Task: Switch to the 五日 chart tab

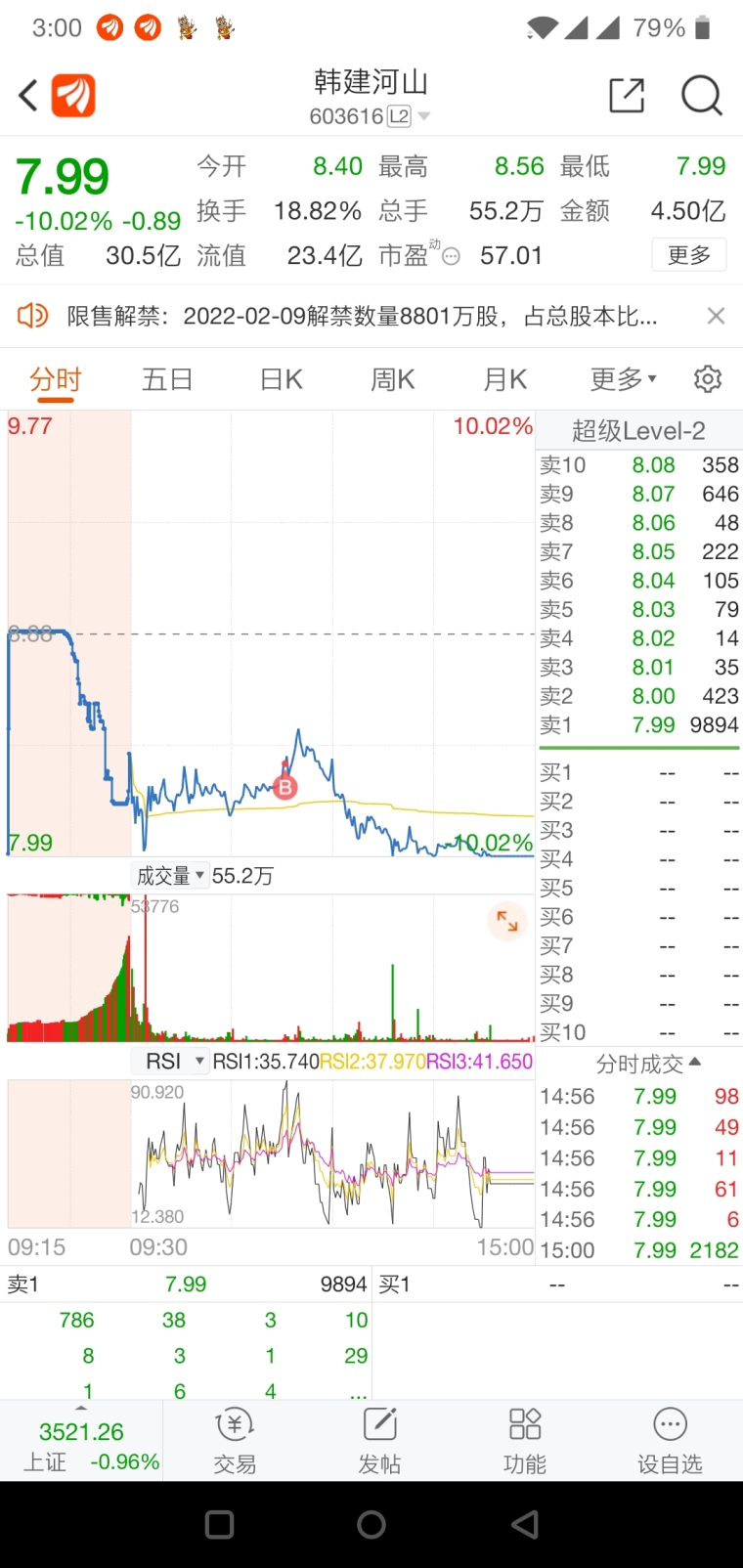Action: 167,379
